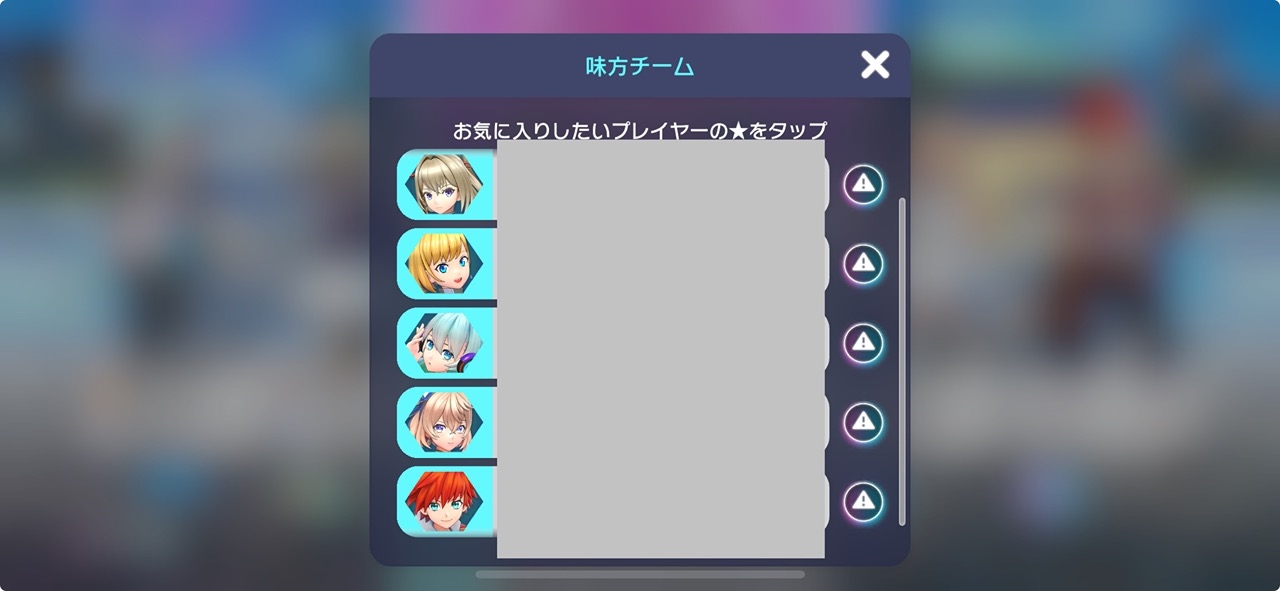The width and height of the screenshot is (1280, 591).
Task: Report the player with red hair avatar
Action: point(863,501)
